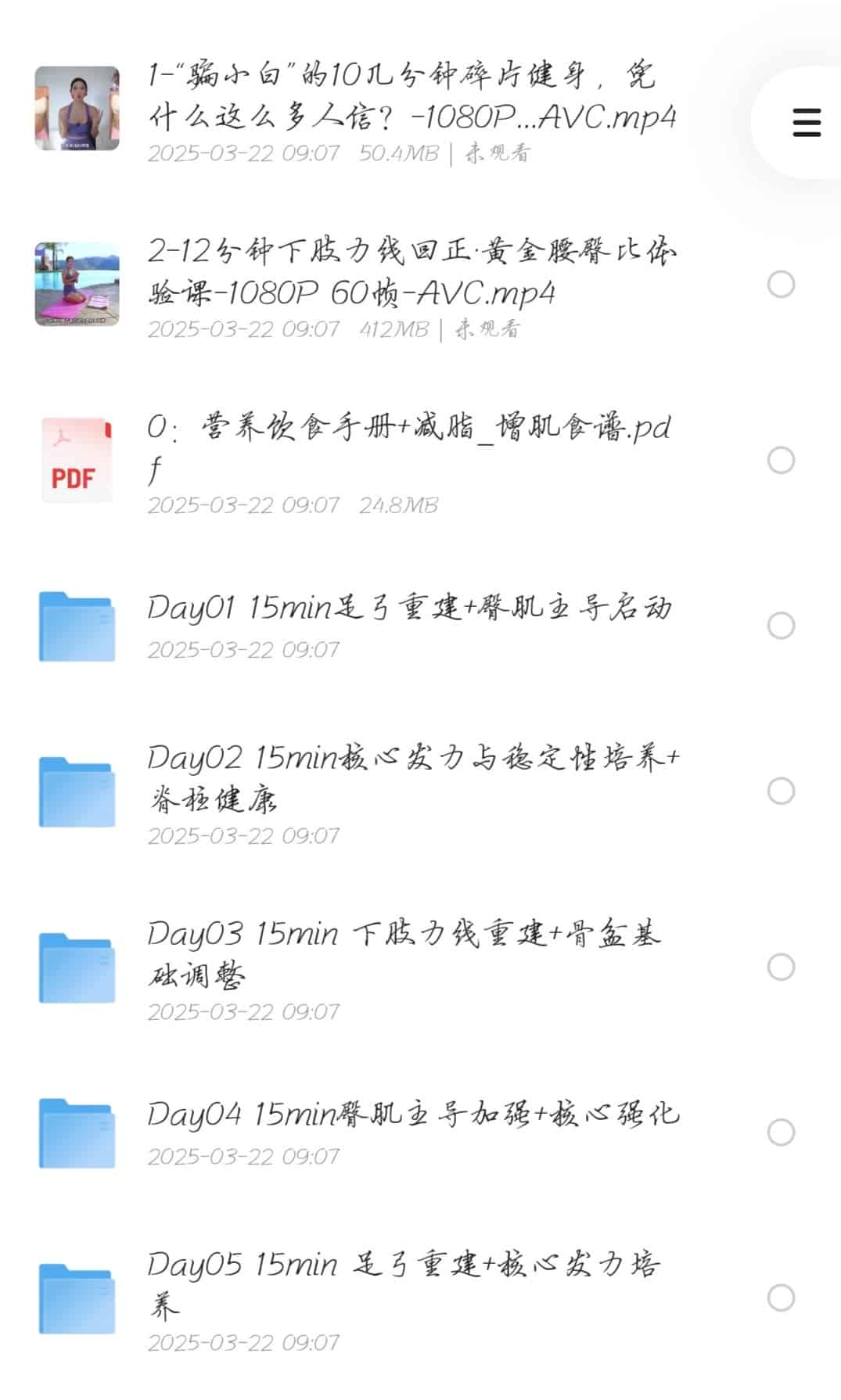This screenshot has width=841, height=1400.
Task: Select the 2-12分钟下肢力线回正 video checkbox
Action: click(781, 284)
